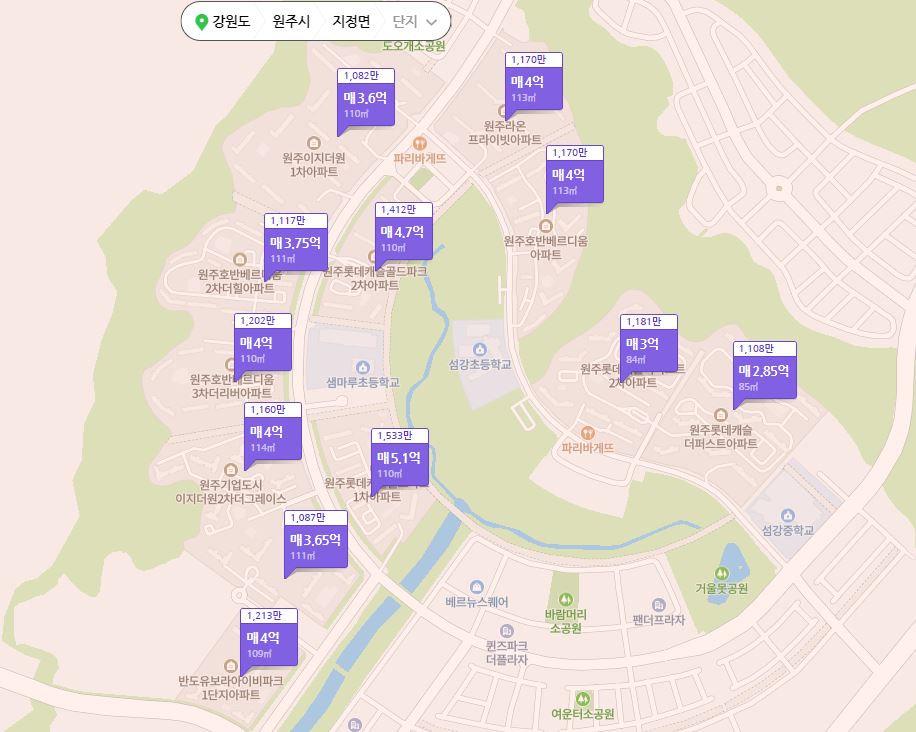Expand the 단지 dropdown
The image size is (916, 732).
(x=415, y=22)
